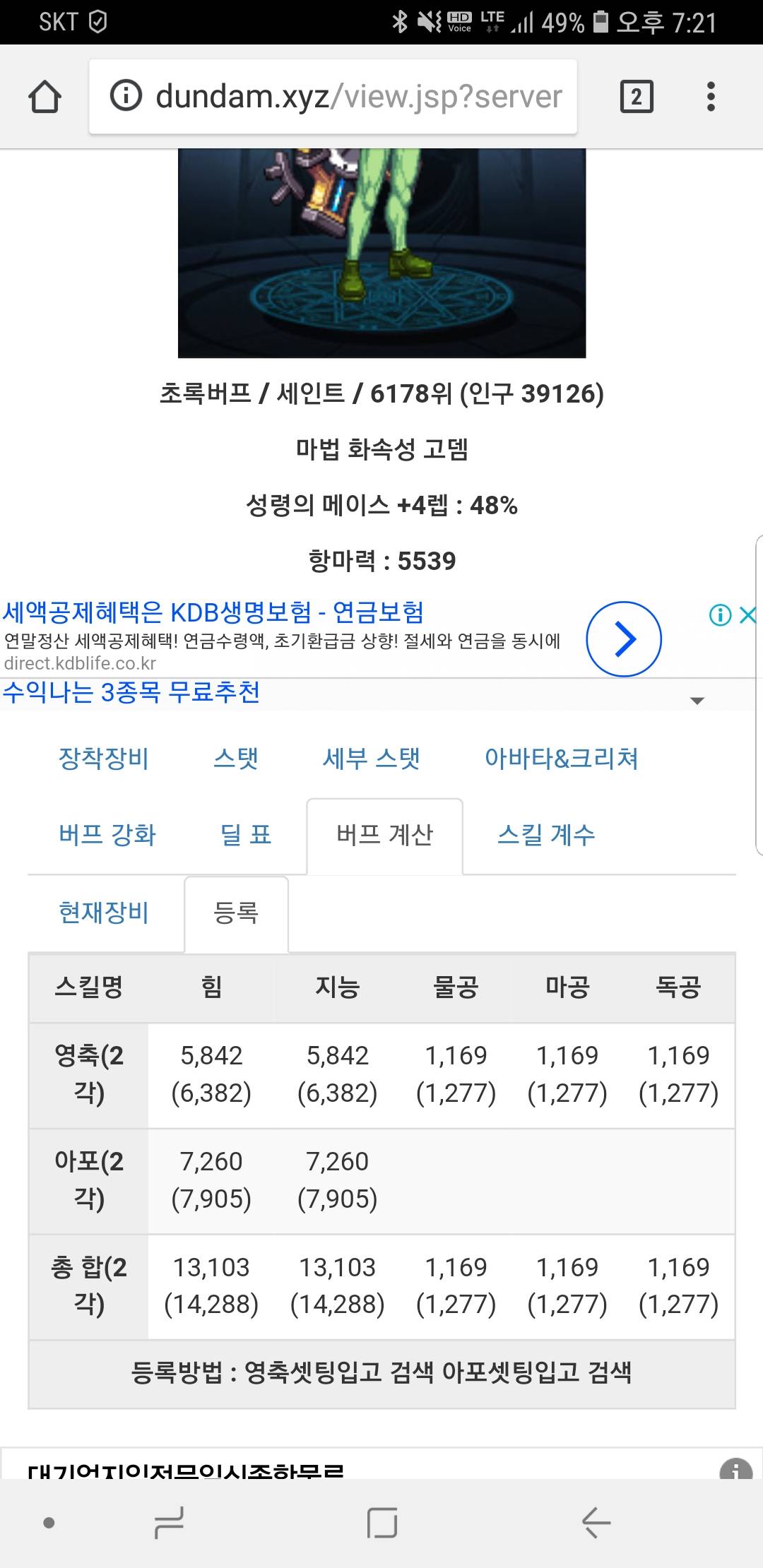Select the 아바타&크리쳐 tab
Viewport: 763px width, 1568px height.
[562, 759]
